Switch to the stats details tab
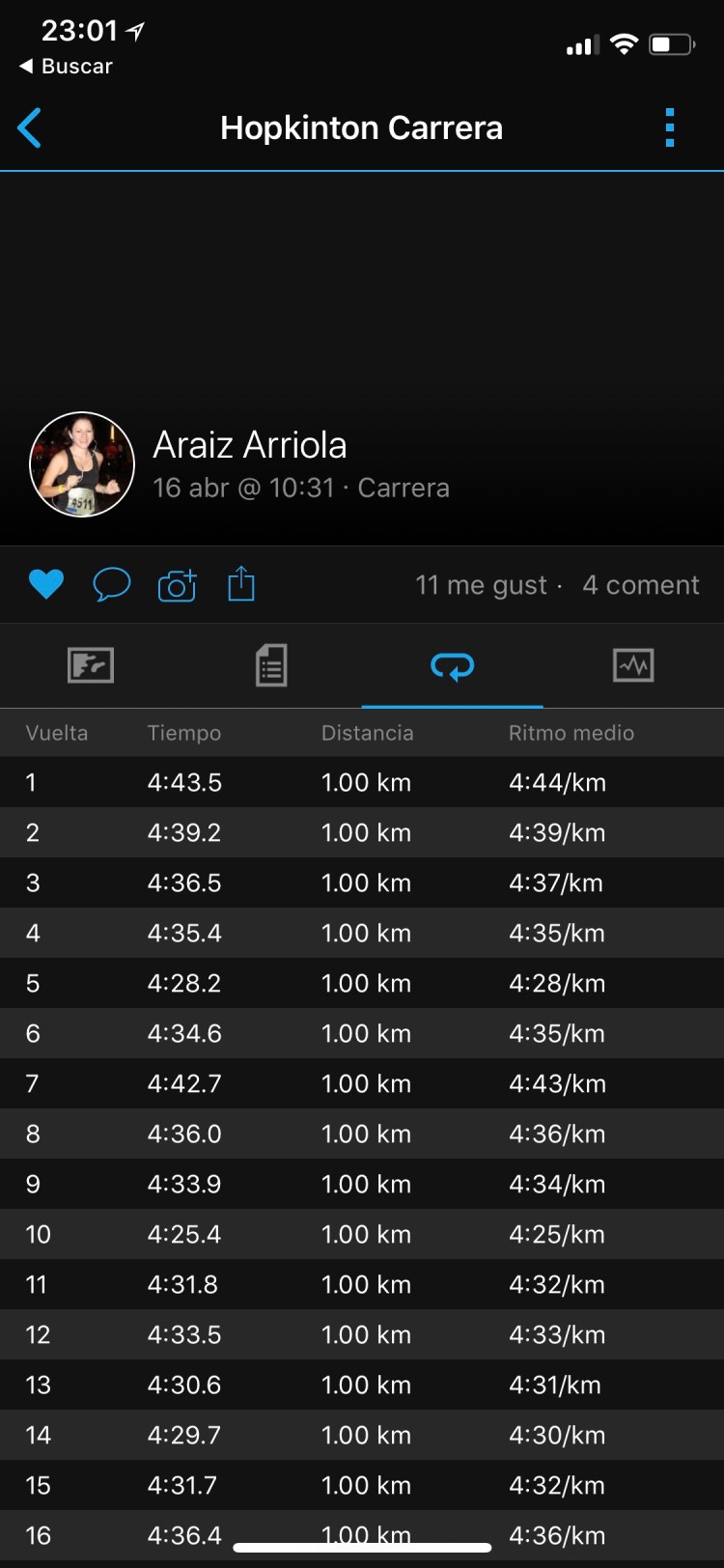The image size is (724, 1568). point(271,665)
